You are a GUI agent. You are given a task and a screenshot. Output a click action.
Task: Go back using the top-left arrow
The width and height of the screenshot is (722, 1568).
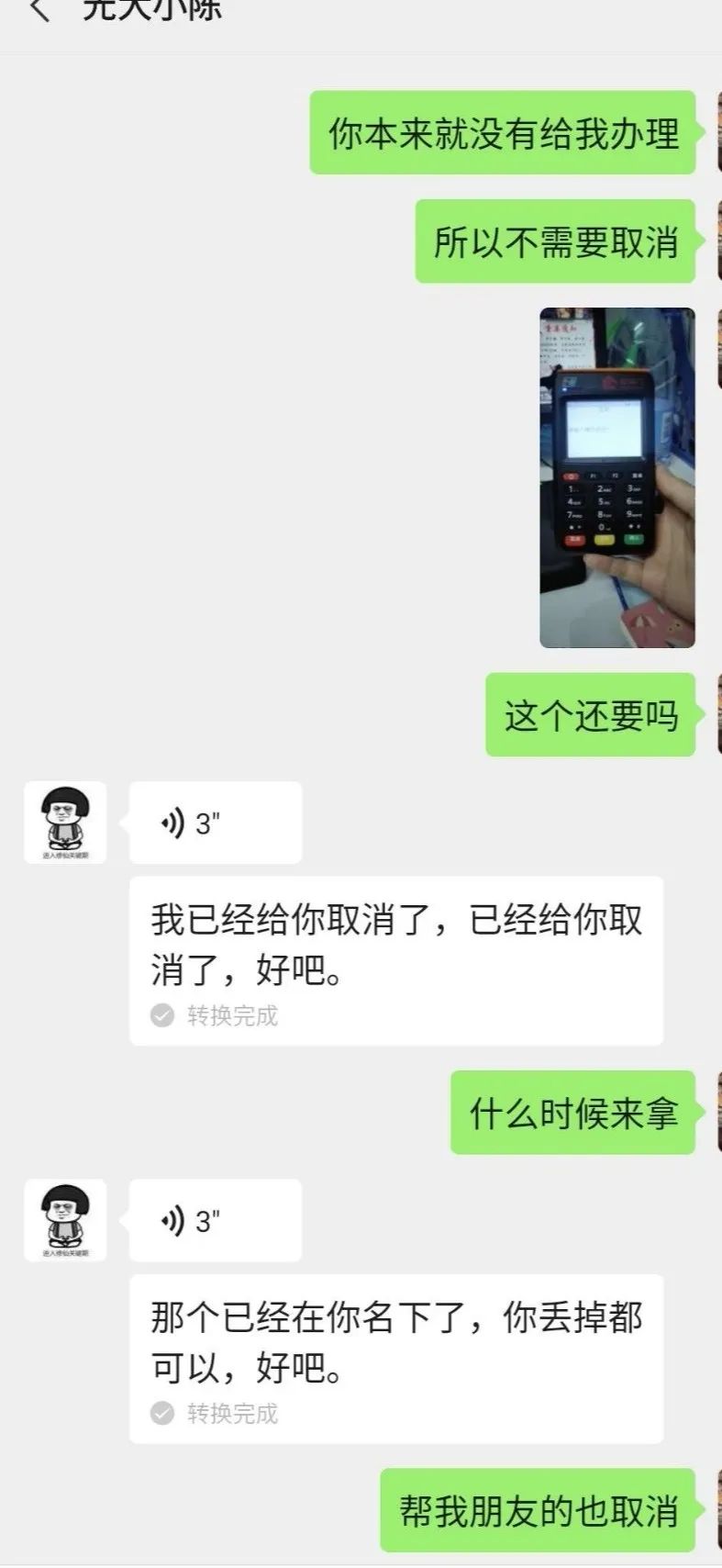click(39, 11)
